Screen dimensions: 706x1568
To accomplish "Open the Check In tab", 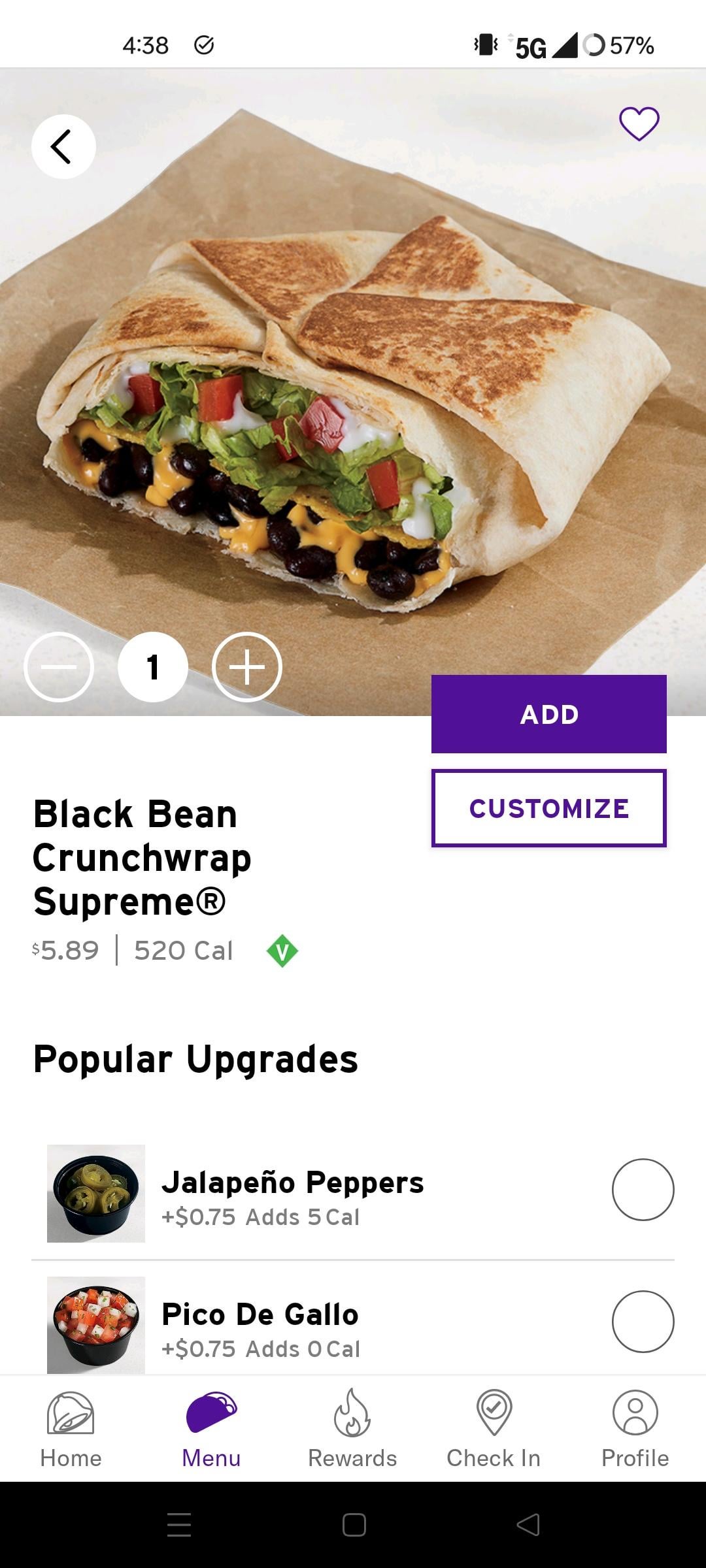I will tap(494, 1429).
